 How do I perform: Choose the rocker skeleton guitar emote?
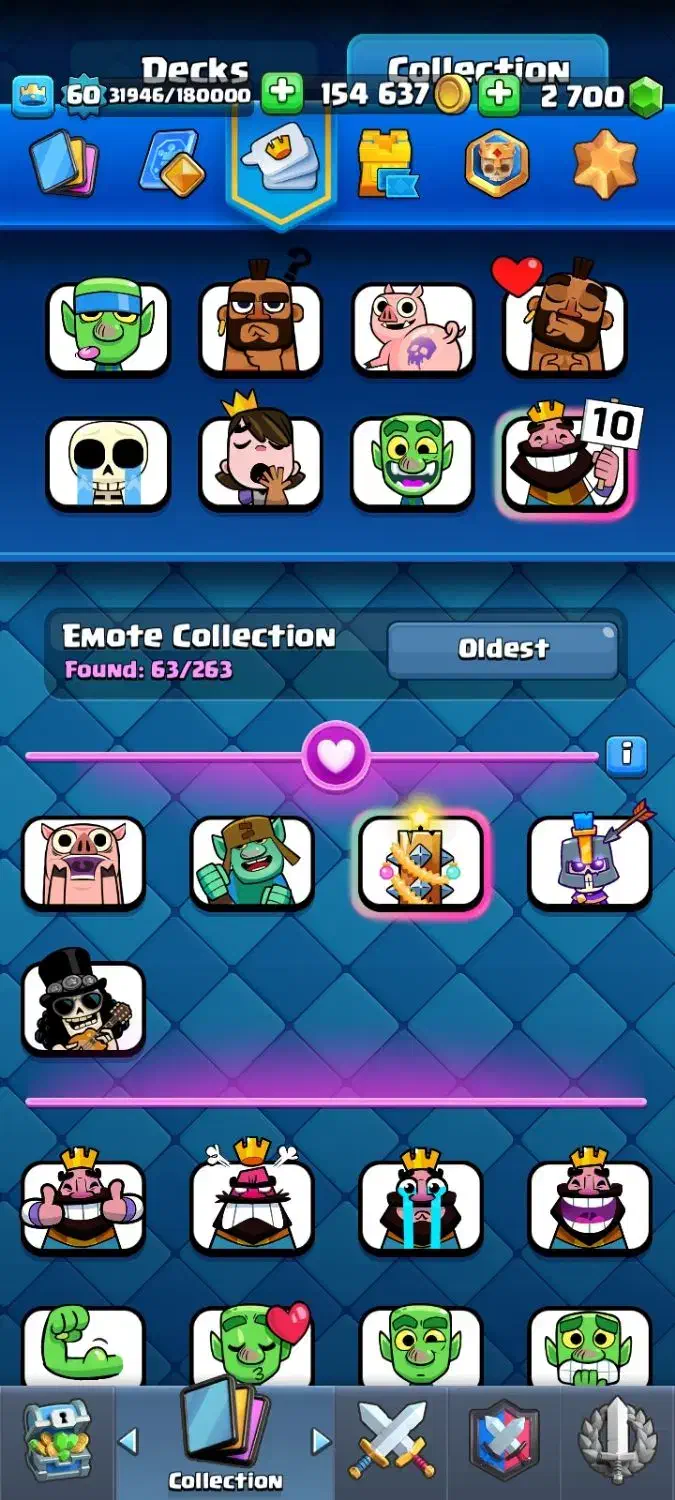click(83, 1007)
